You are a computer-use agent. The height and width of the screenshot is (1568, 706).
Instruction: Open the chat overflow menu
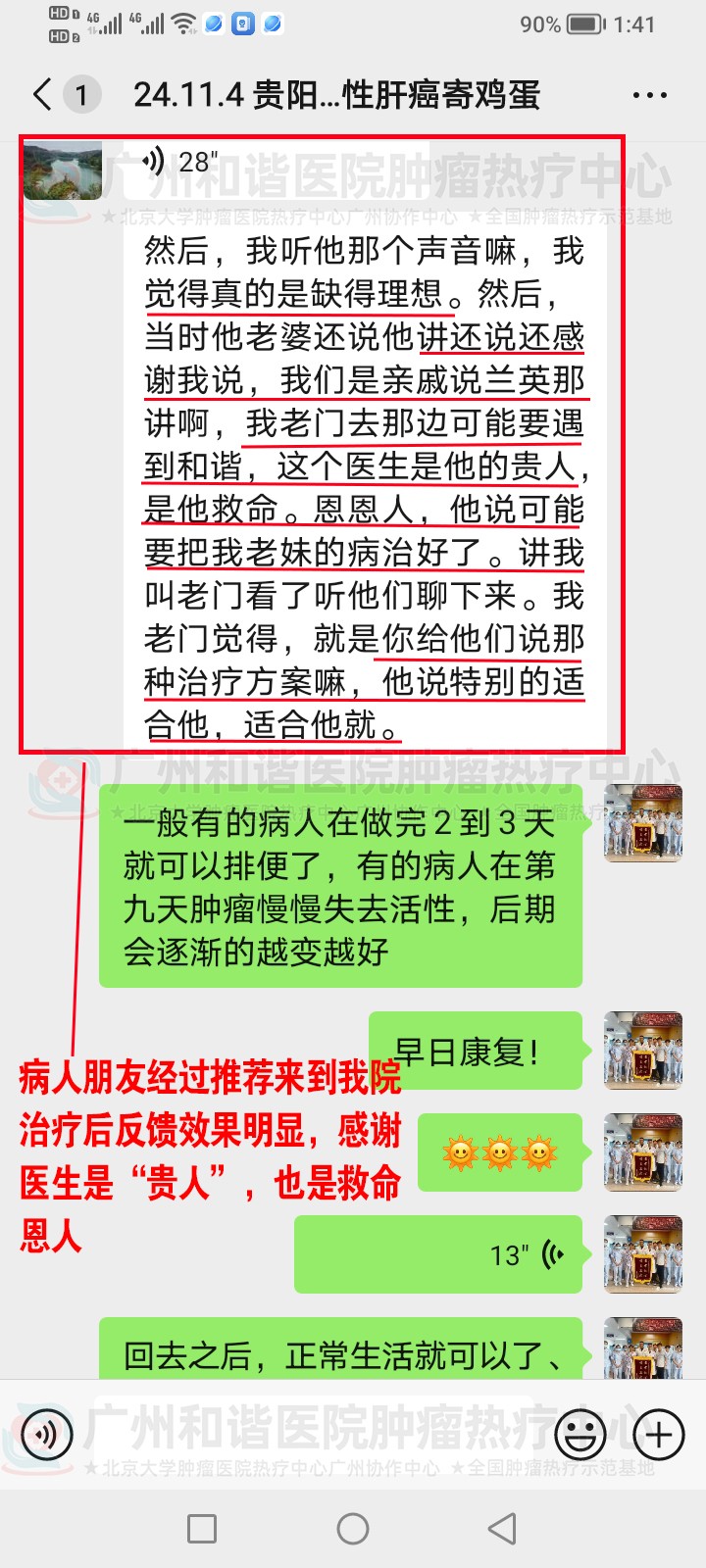[649, 96]
